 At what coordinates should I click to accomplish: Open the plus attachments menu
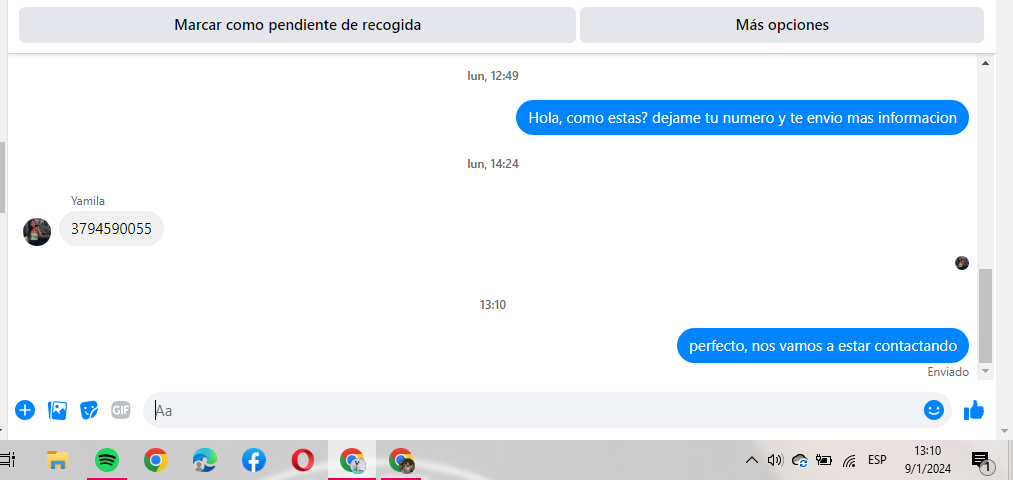[25, 410]
